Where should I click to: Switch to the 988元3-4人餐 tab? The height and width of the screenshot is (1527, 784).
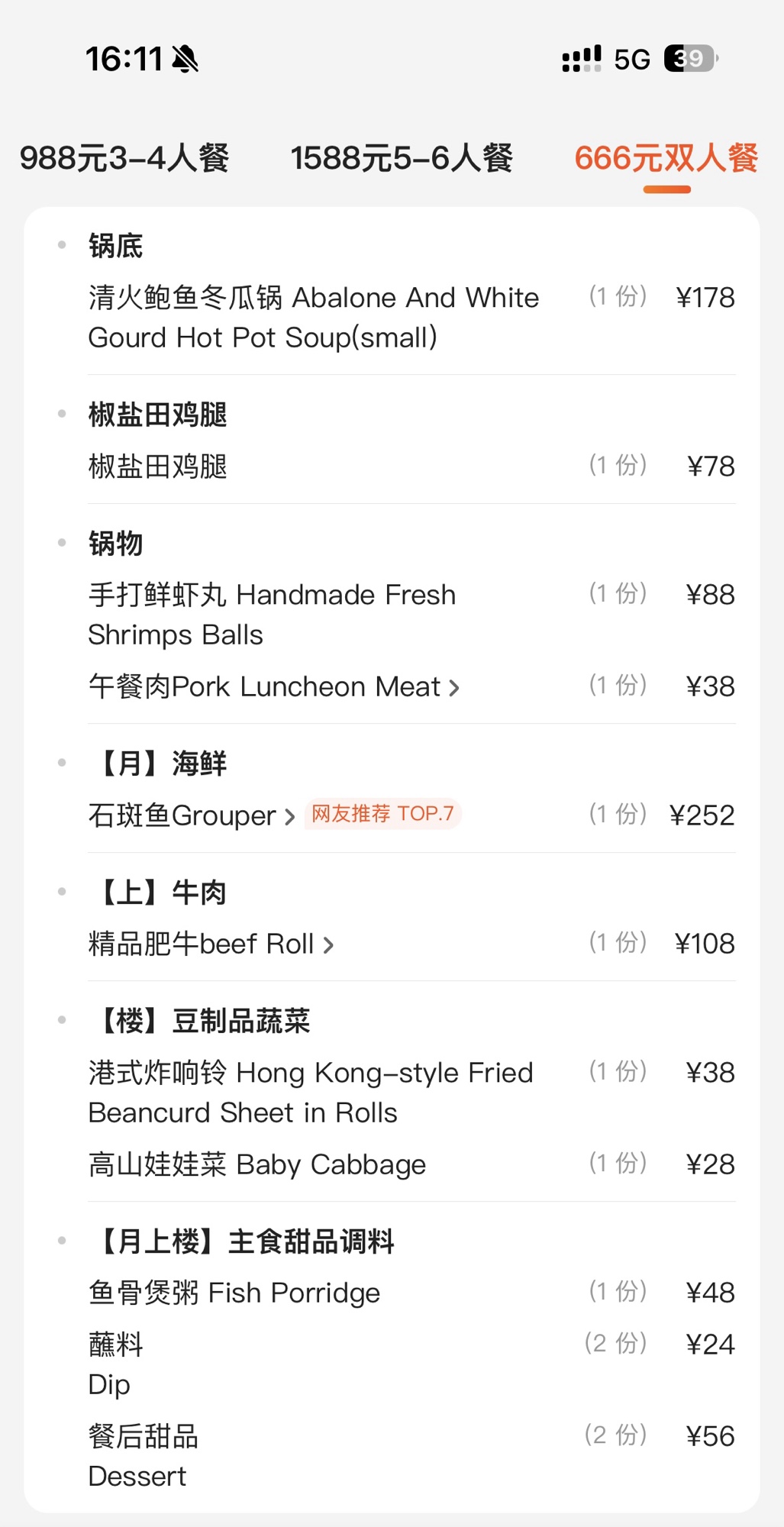pyautogui.click(x=124, y=158)
